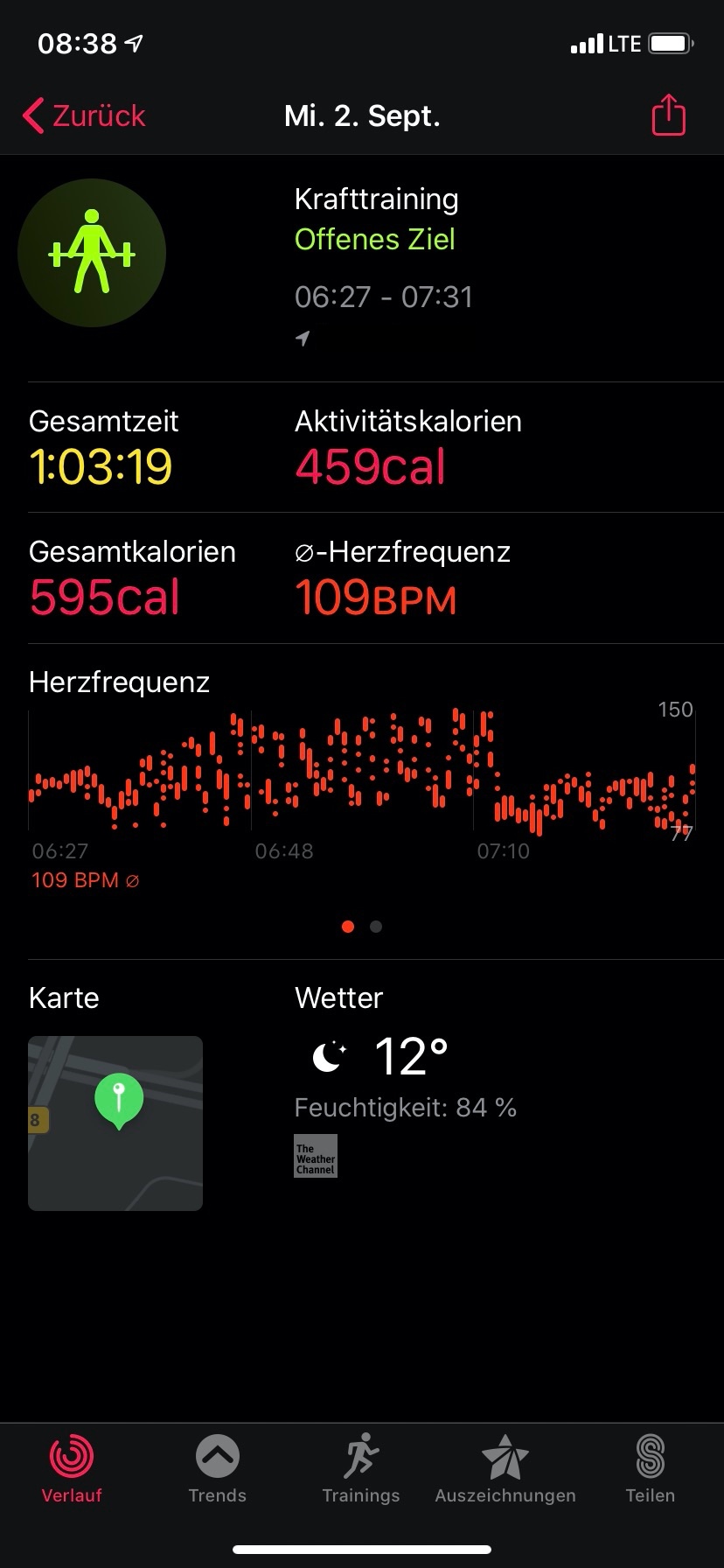
Task: Go back with the Zurück button
Action: 84,115
